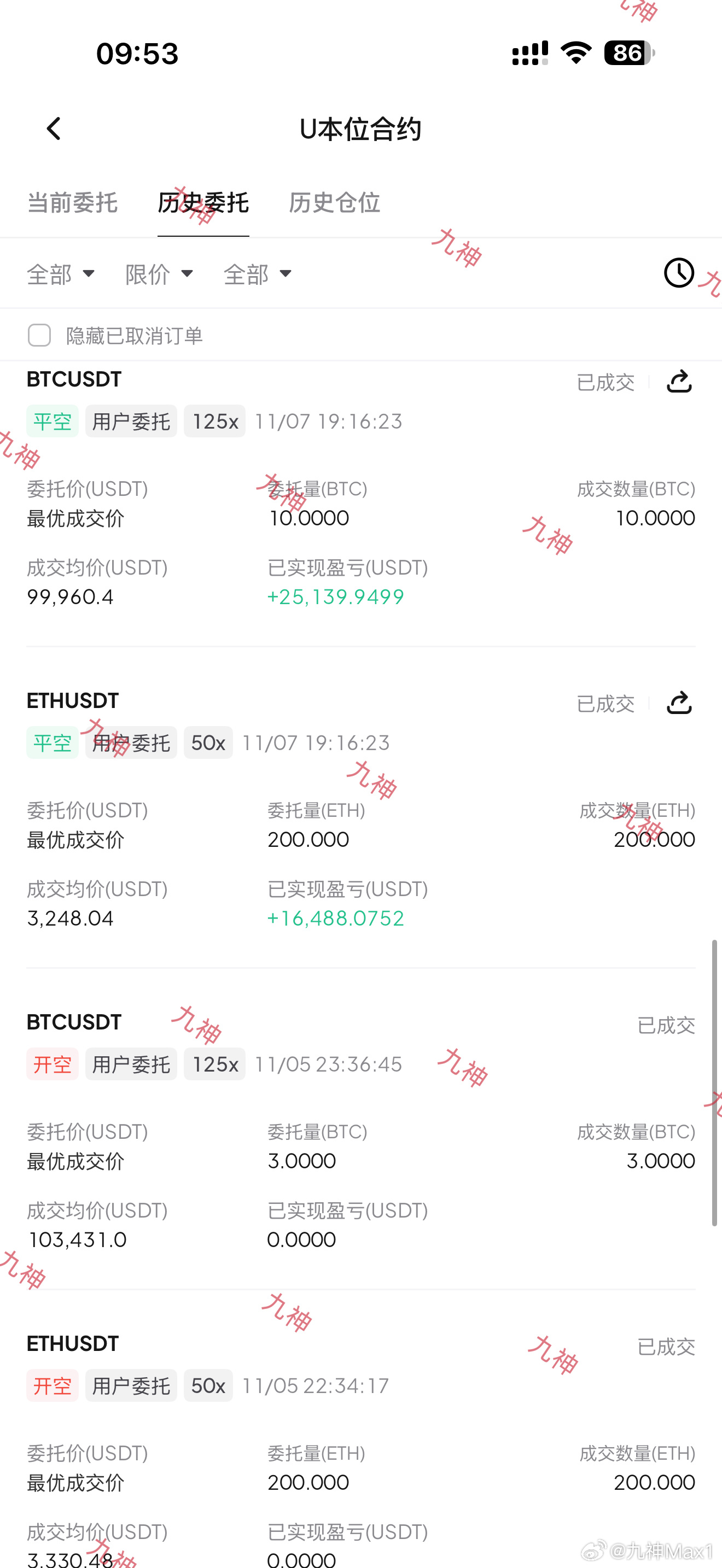
Task: Expand the 全部 dropdown beside 限价
Action: 258,274
